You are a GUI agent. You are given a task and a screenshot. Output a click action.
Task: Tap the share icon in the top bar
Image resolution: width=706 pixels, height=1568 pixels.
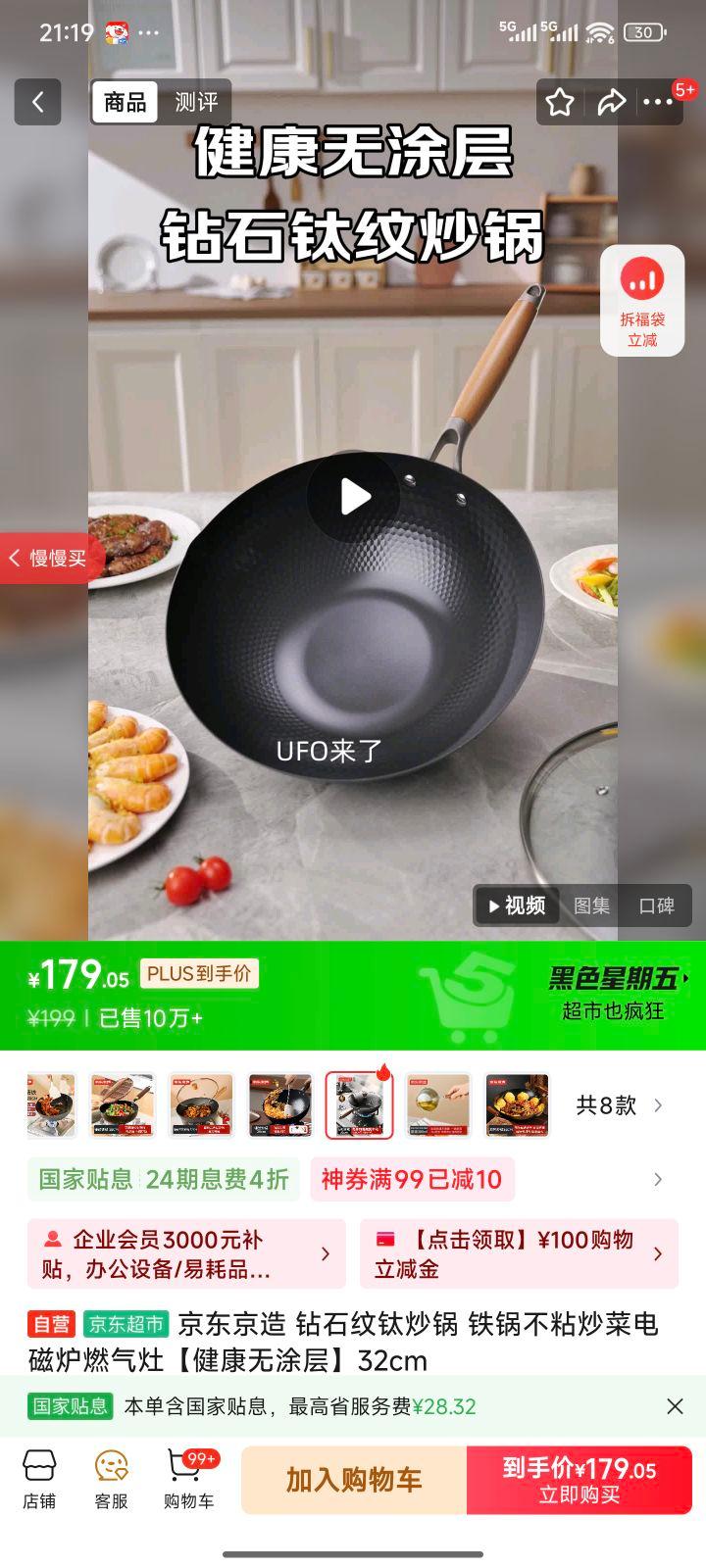coord(614,101)
